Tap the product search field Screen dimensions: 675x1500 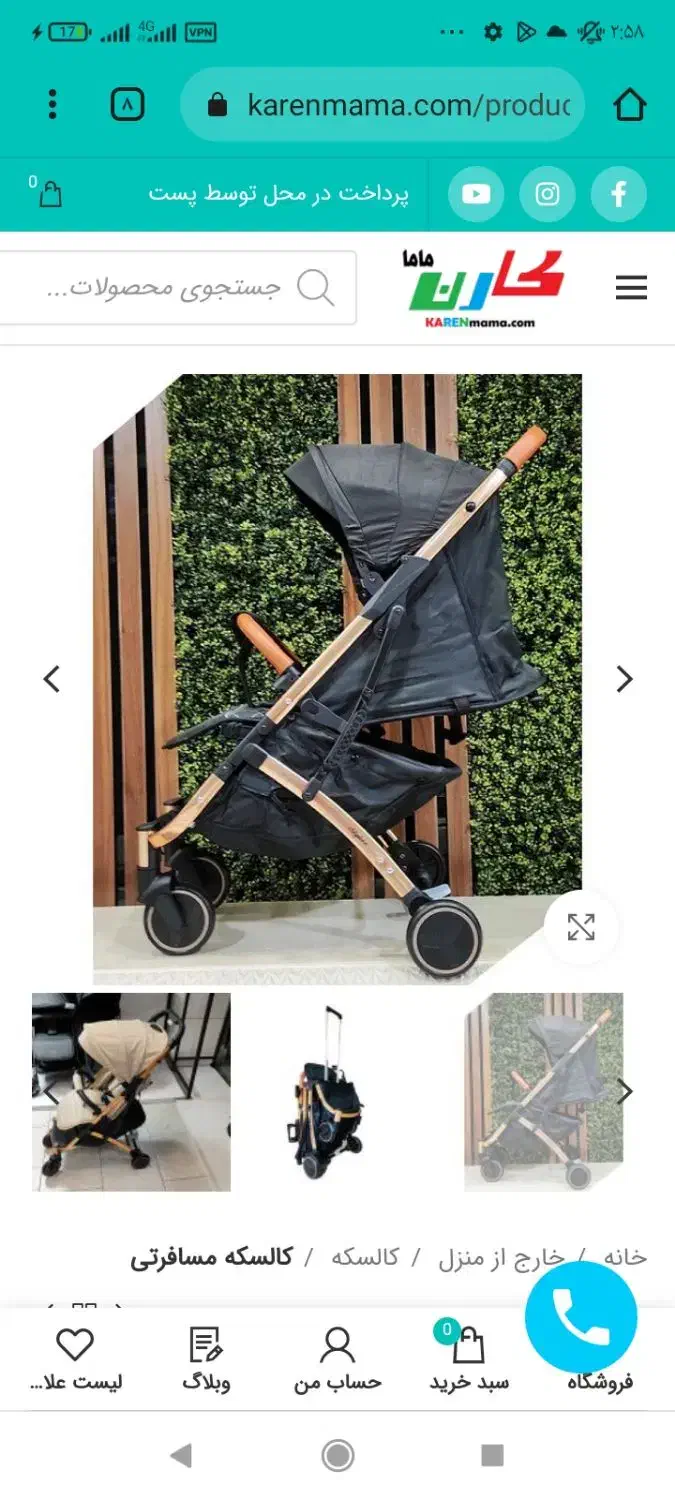(x=170, y=288)
